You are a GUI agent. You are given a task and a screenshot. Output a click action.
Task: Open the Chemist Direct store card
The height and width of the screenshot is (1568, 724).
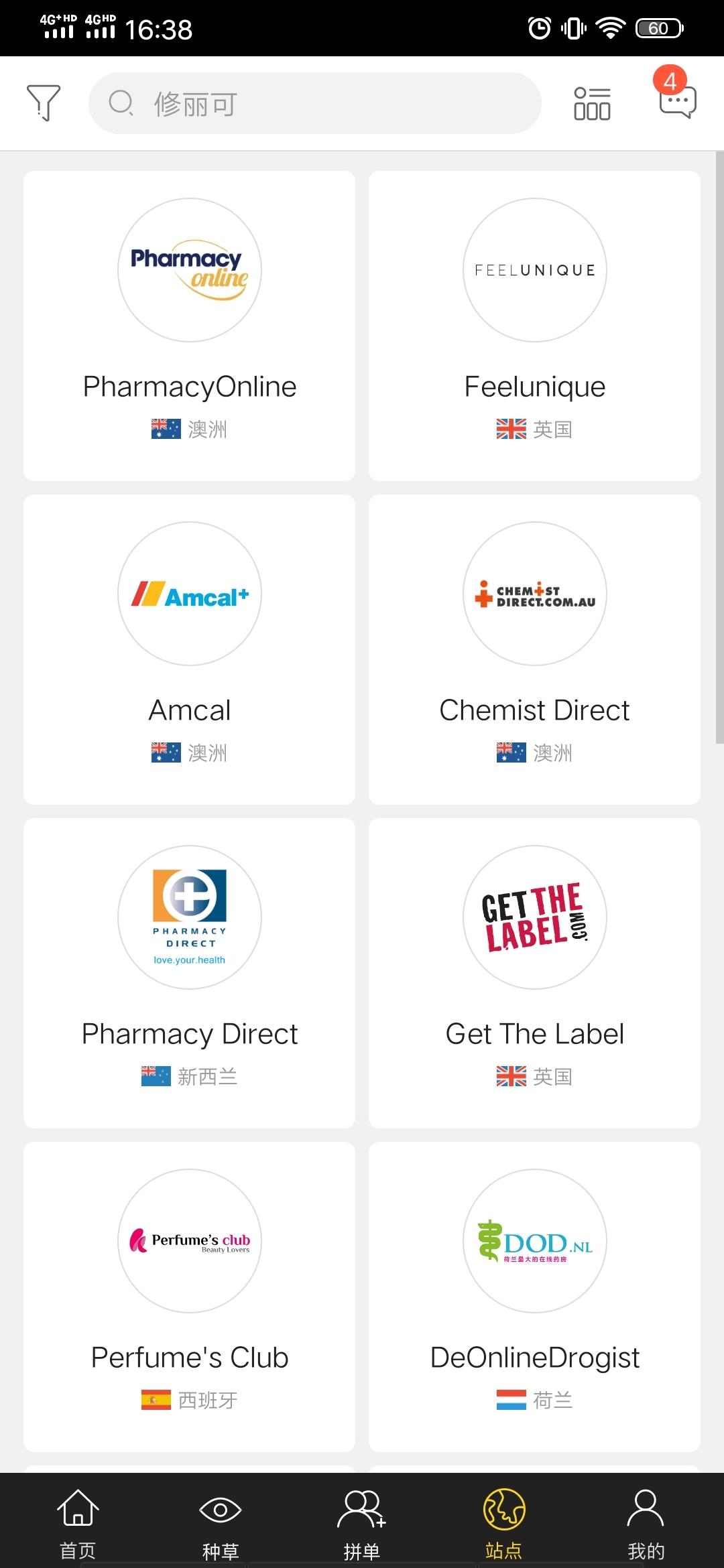click(x=534, y=649)
